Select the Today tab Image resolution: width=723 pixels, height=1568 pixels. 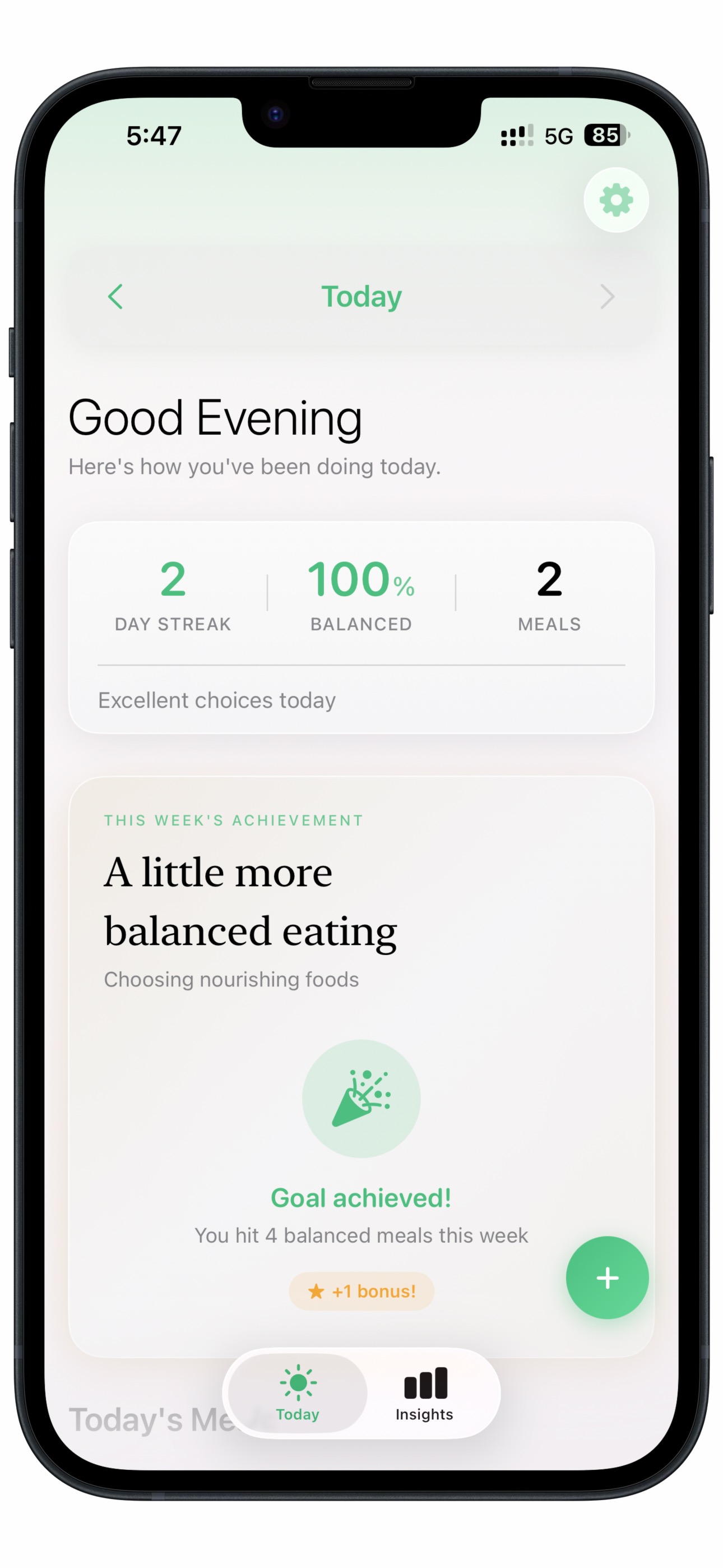(x=298, y=1393)
